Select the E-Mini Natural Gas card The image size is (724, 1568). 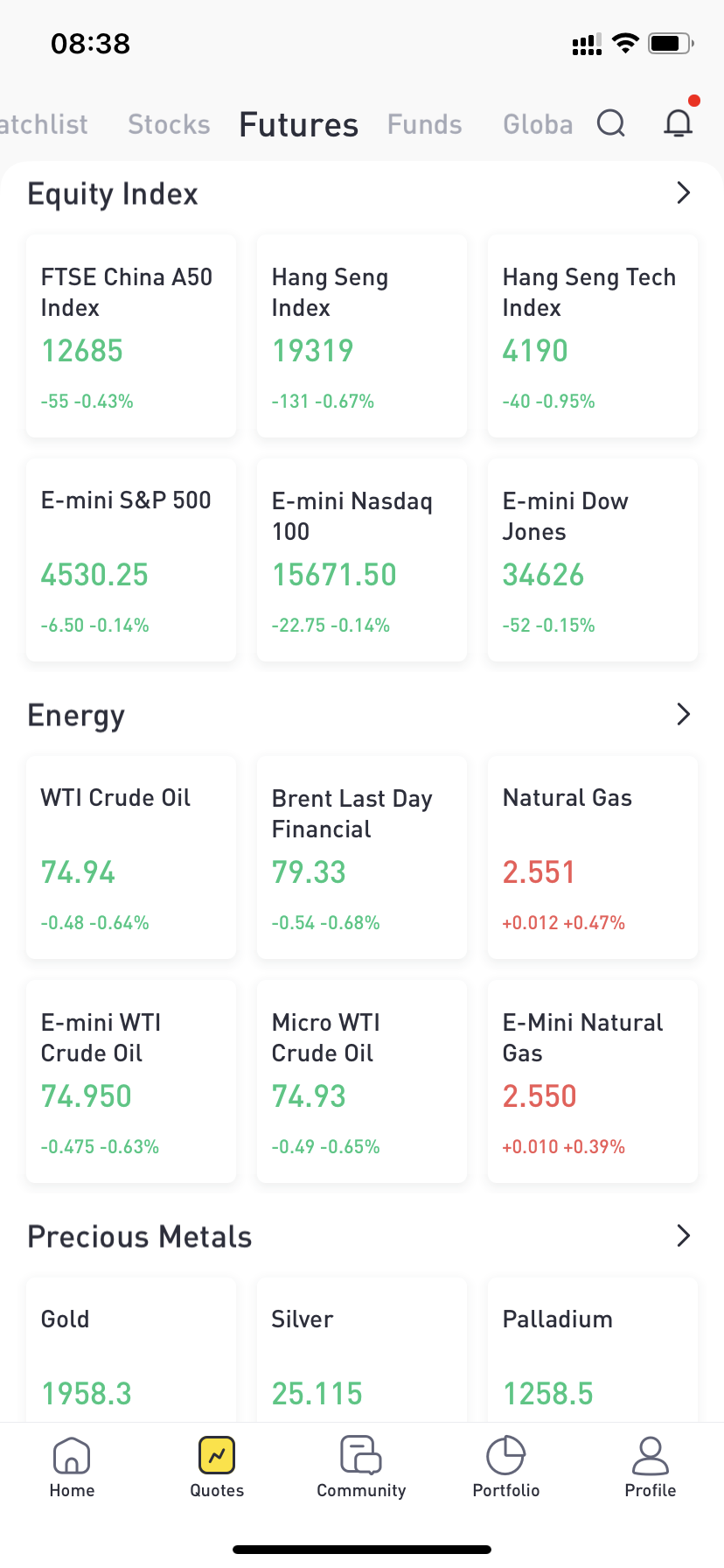(593, 1081)
